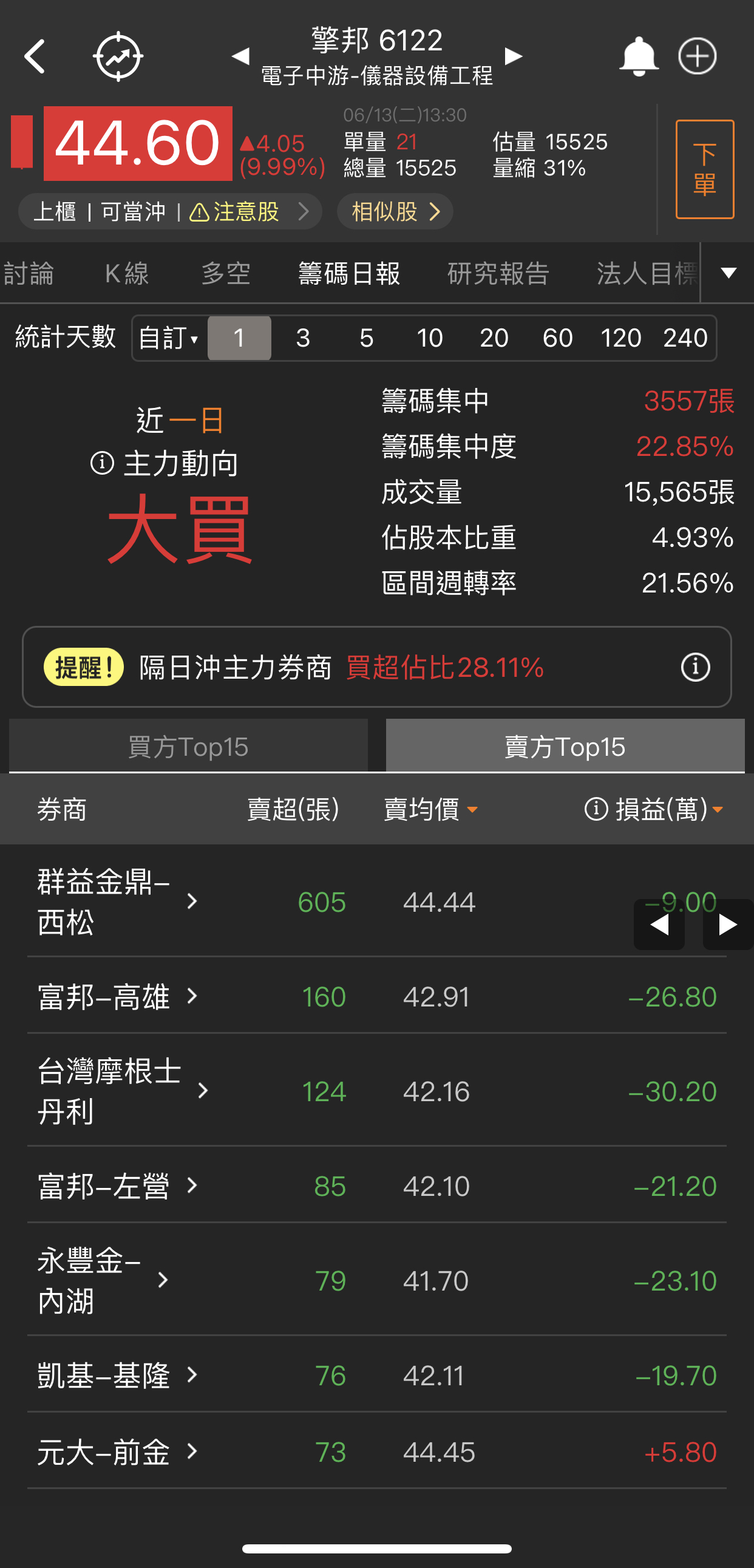Open the 自訂 days dropdown
Screen dimensions: 754x1568
pos(169,338)
